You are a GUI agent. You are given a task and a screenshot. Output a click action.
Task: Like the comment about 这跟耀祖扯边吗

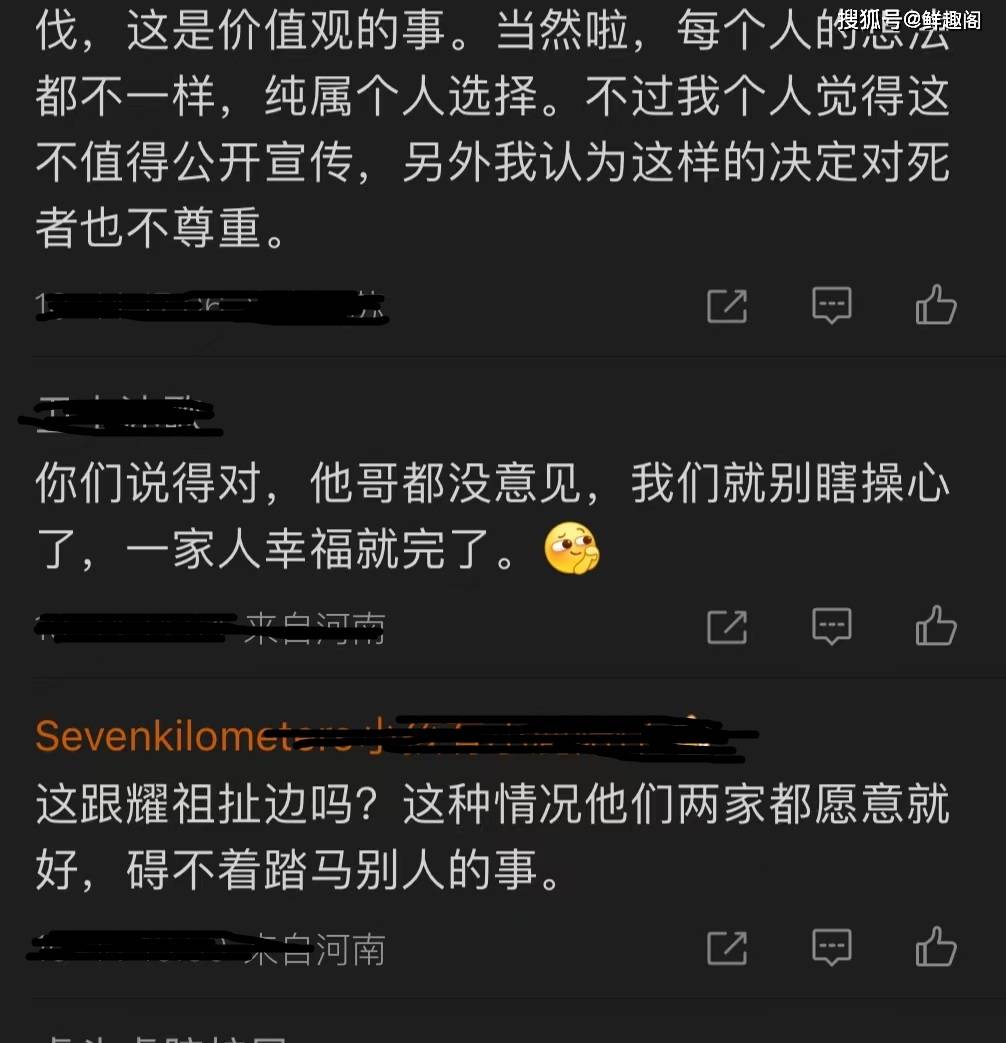click(x=936, y=946)
